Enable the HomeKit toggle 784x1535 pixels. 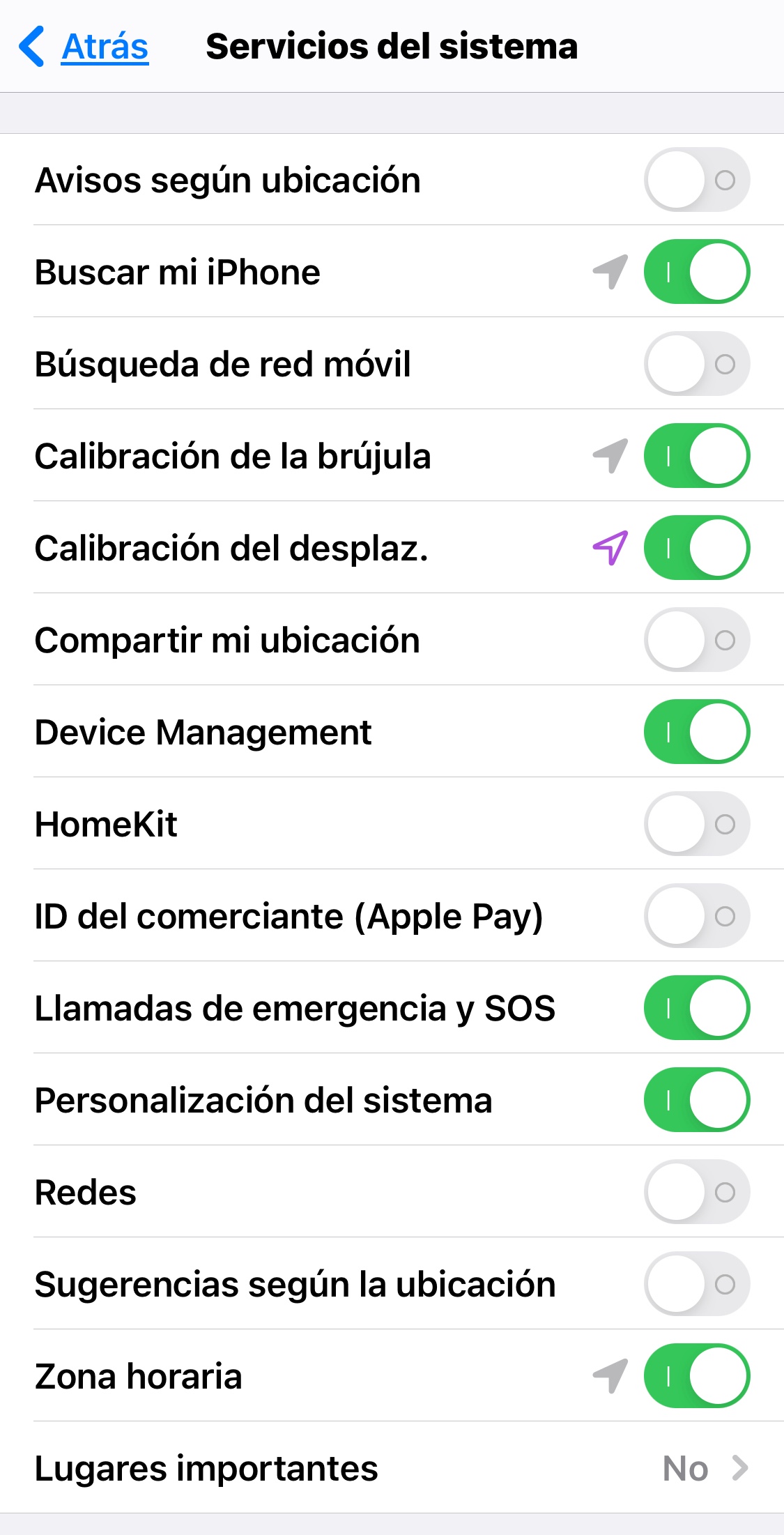tap(696, 824)
